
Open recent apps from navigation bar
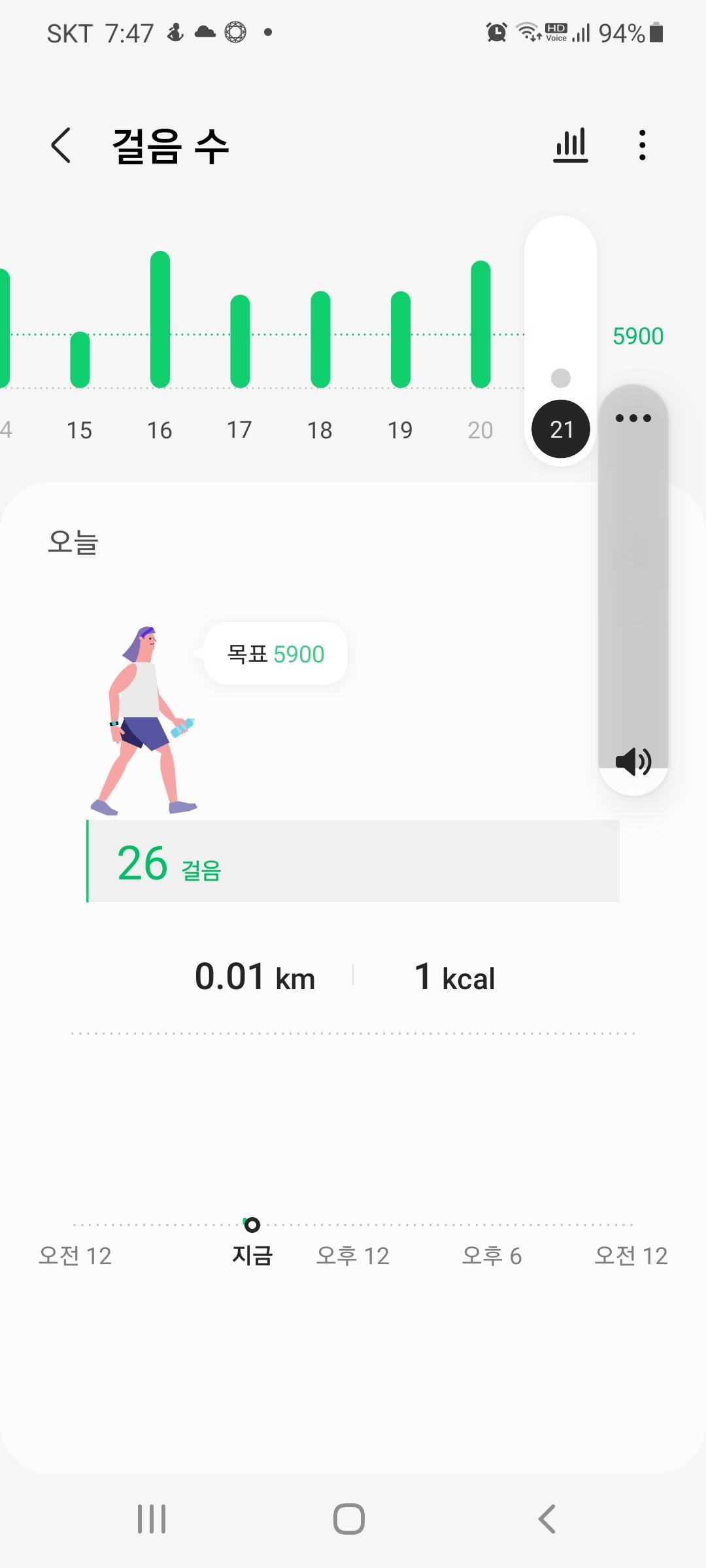(152, 1518)
